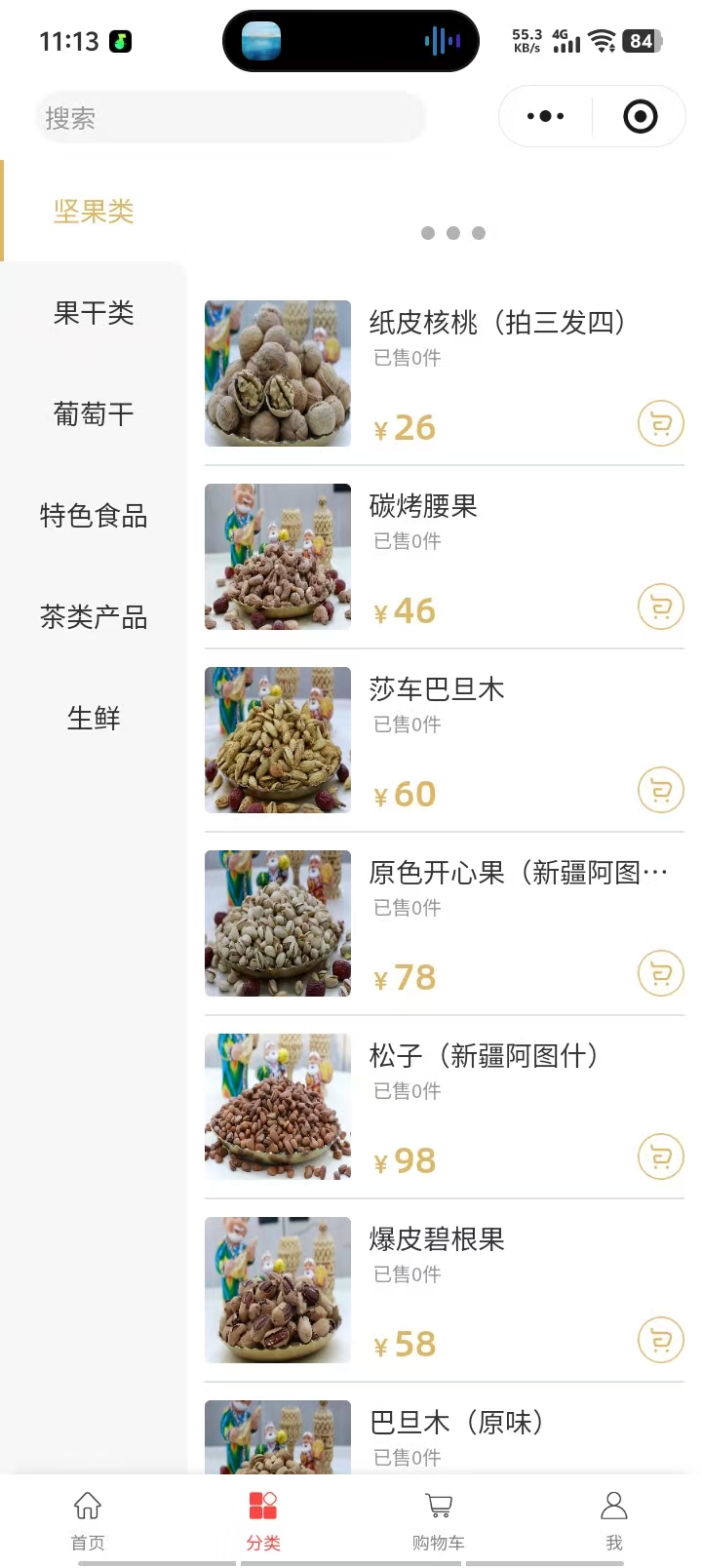702x1568 pixels.
Task: Select the 生鲜 category
Action: (x=94, y=719)
